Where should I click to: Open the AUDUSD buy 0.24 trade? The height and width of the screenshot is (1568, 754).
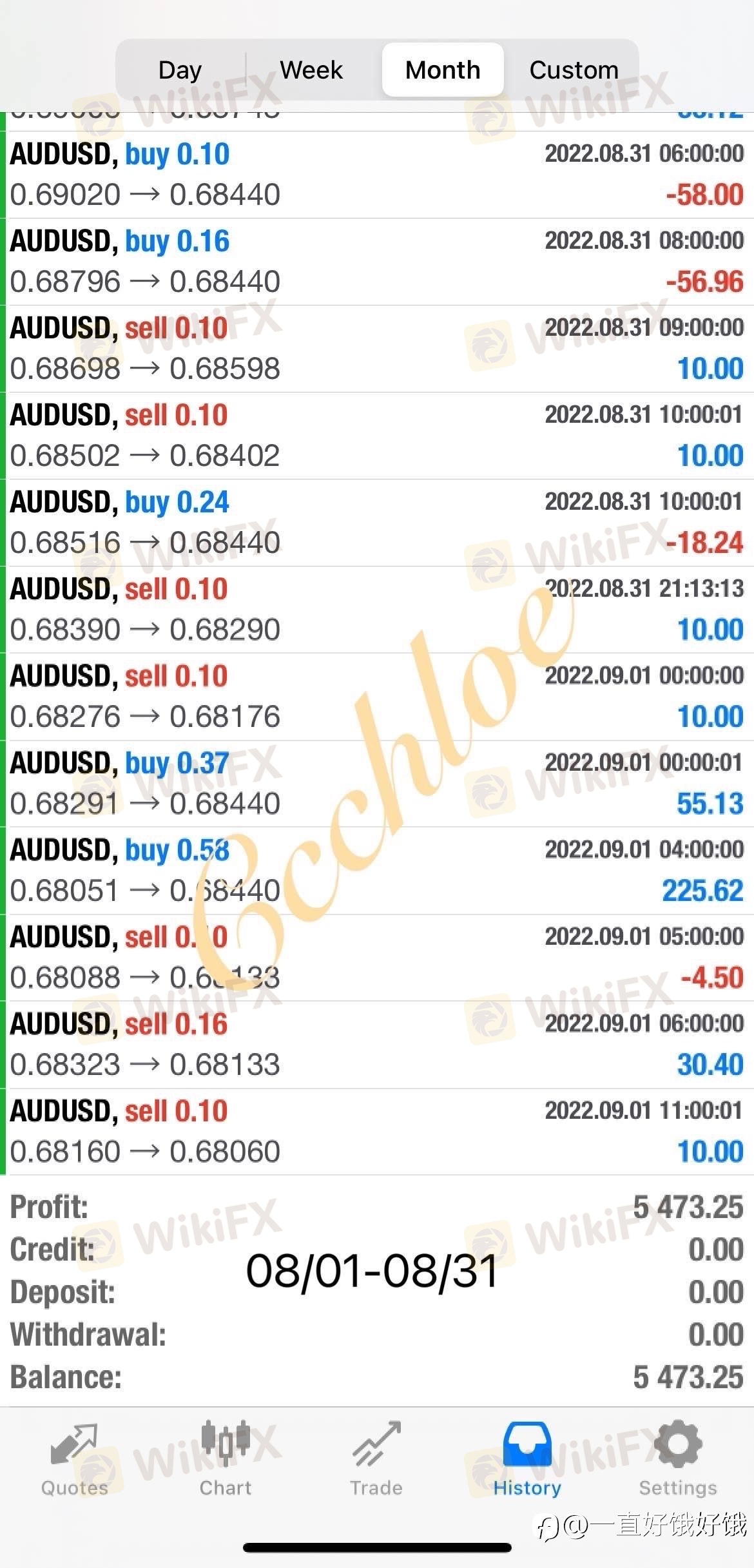pos(379,523)
